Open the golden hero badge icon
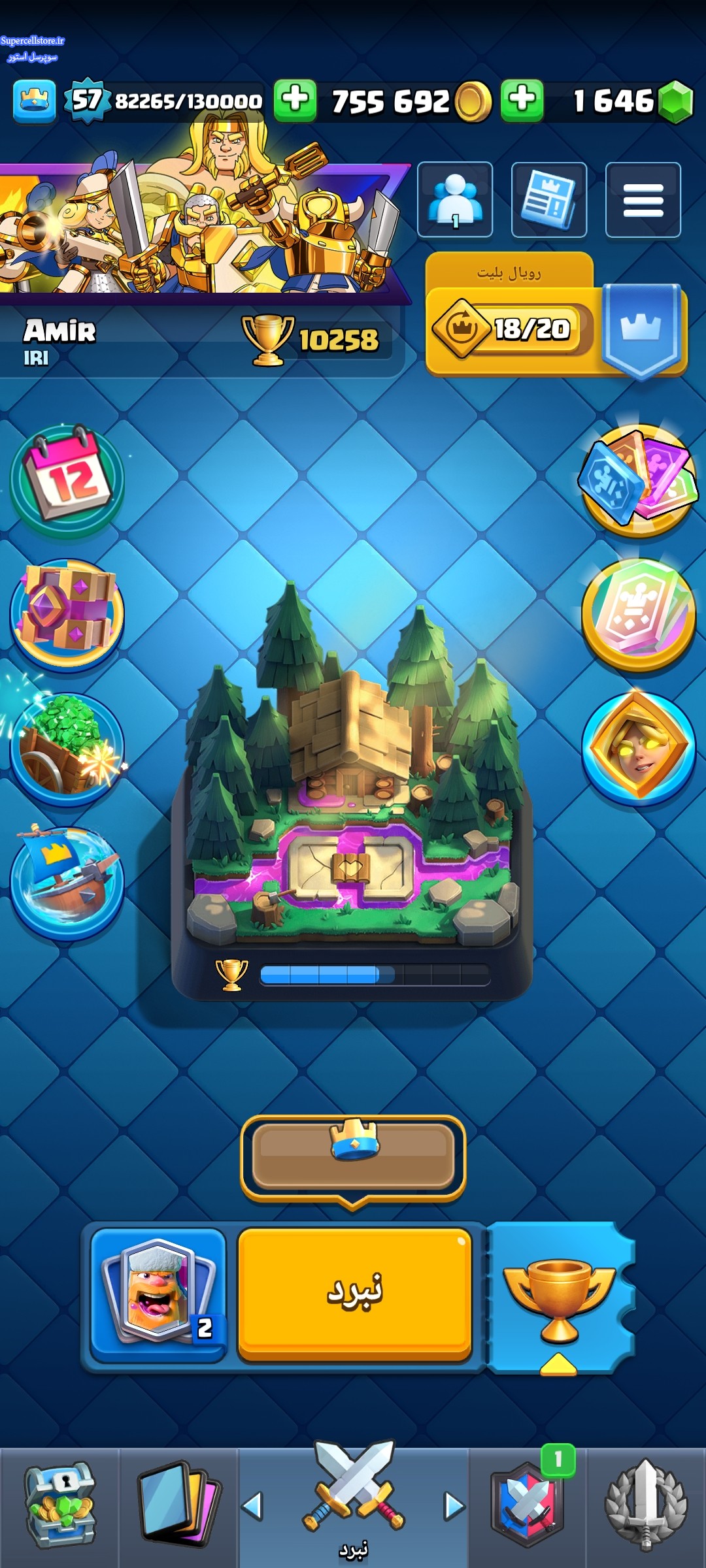This screenshot has width=706, height=1568. (638, 748)
